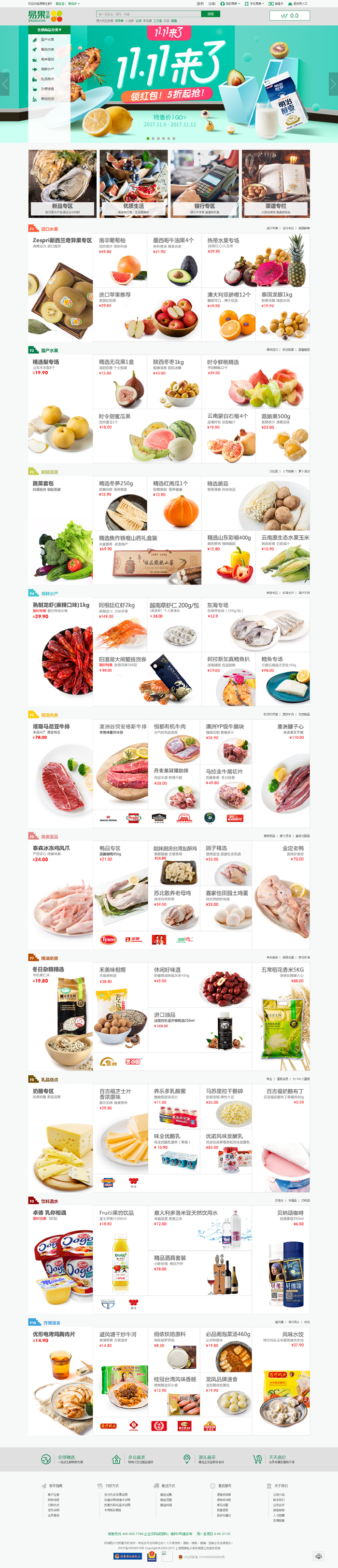Open the Zespri新西兰奇异果专区 card

61,286
